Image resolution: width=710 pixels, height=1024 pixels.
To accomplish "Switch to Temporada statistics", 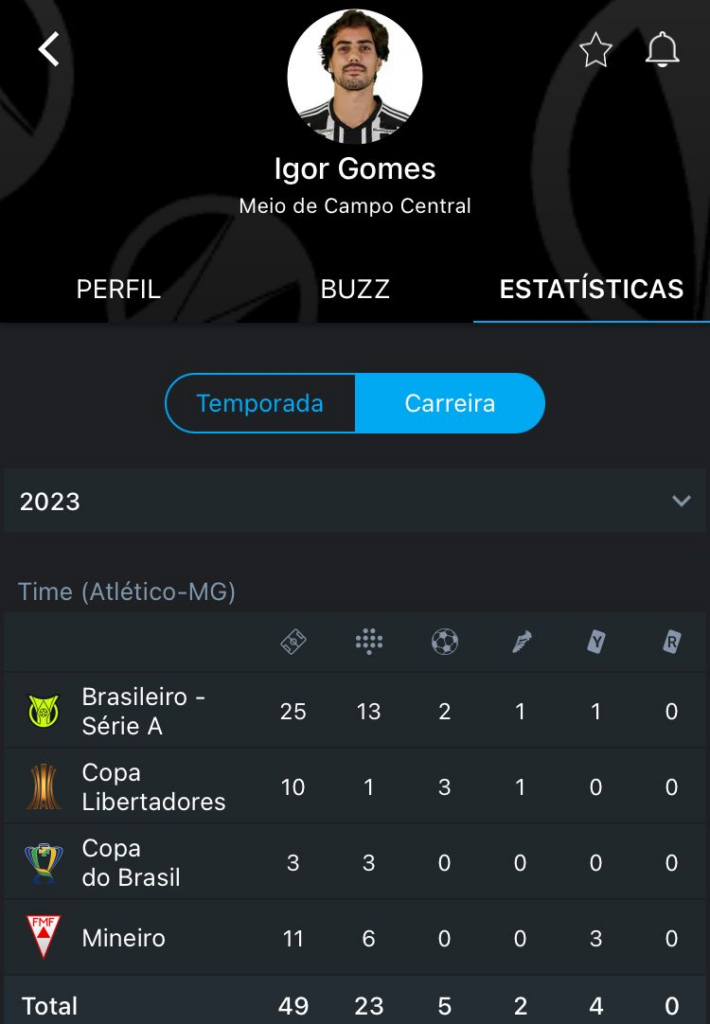I will click(260, 404).
